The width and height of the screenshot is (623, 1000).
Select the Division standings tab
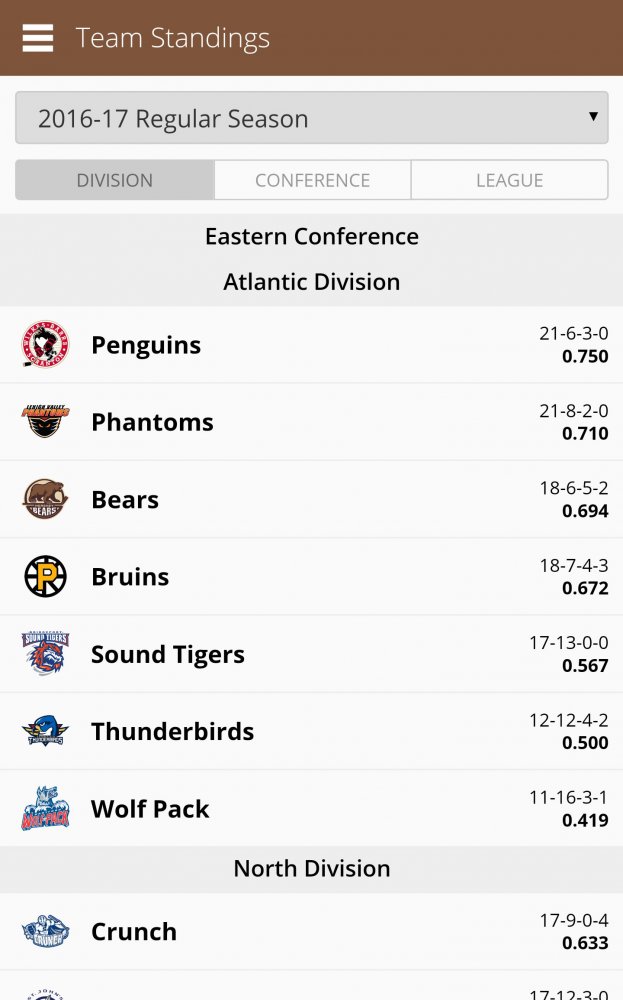point(115,180)
